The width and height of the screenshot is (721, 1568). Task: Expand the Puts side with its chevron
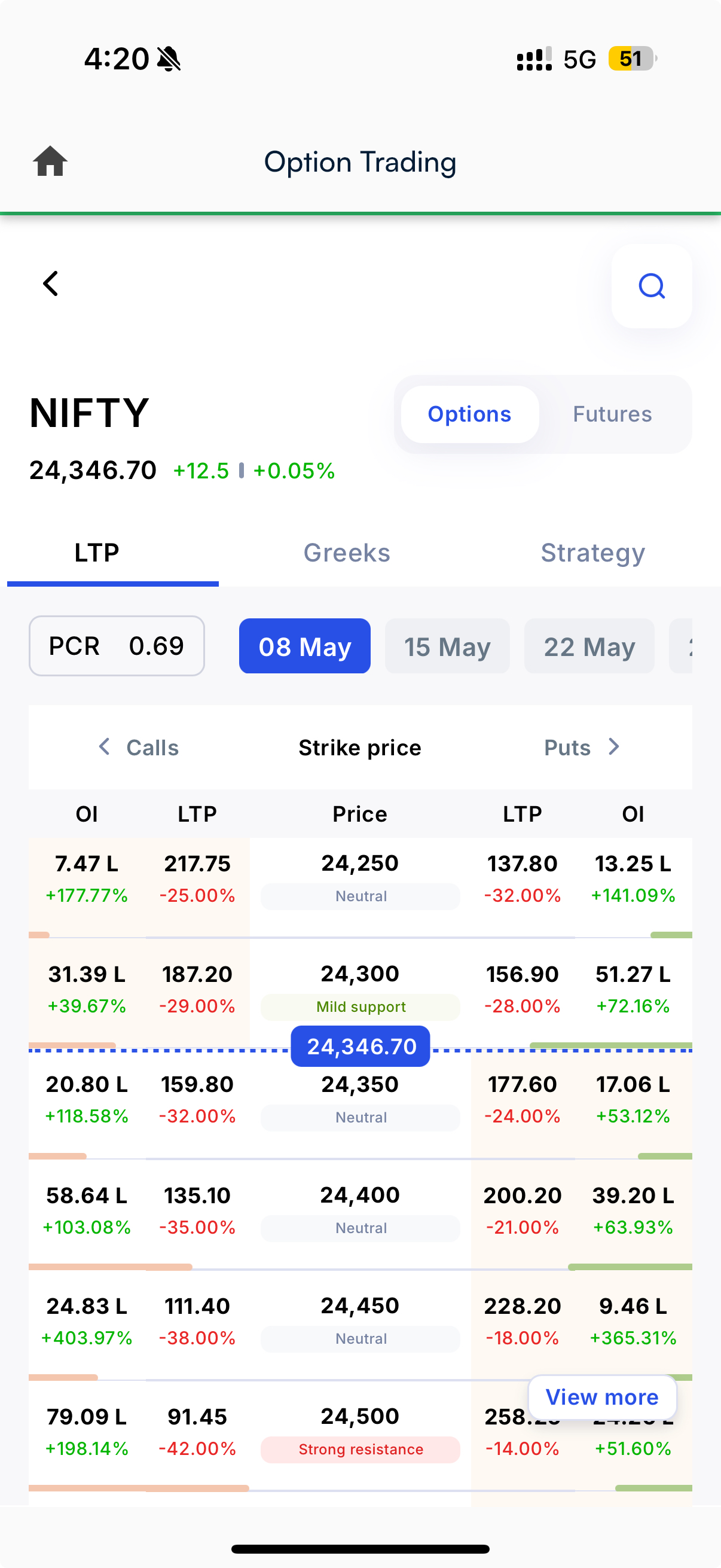[614, 747]
